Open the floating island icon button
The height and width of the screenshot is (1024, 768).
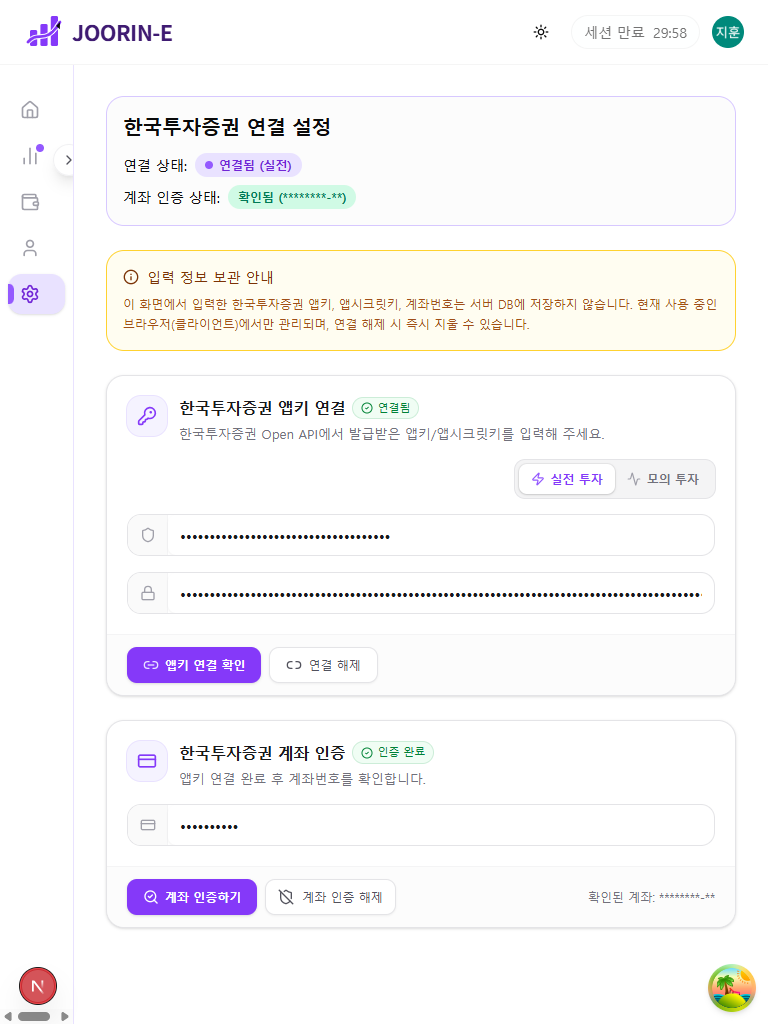pos(732,988)
